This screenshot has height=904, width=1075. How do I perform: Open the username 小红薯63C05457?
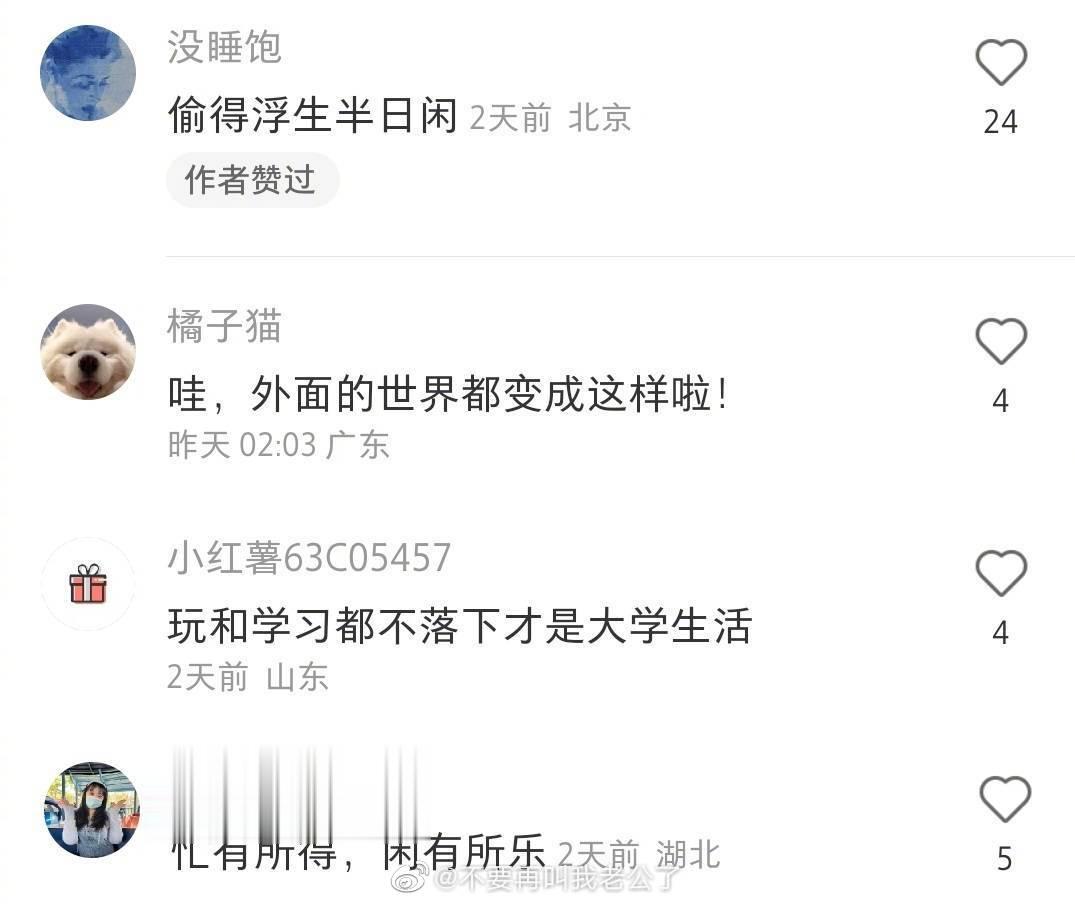click(309, 558)
